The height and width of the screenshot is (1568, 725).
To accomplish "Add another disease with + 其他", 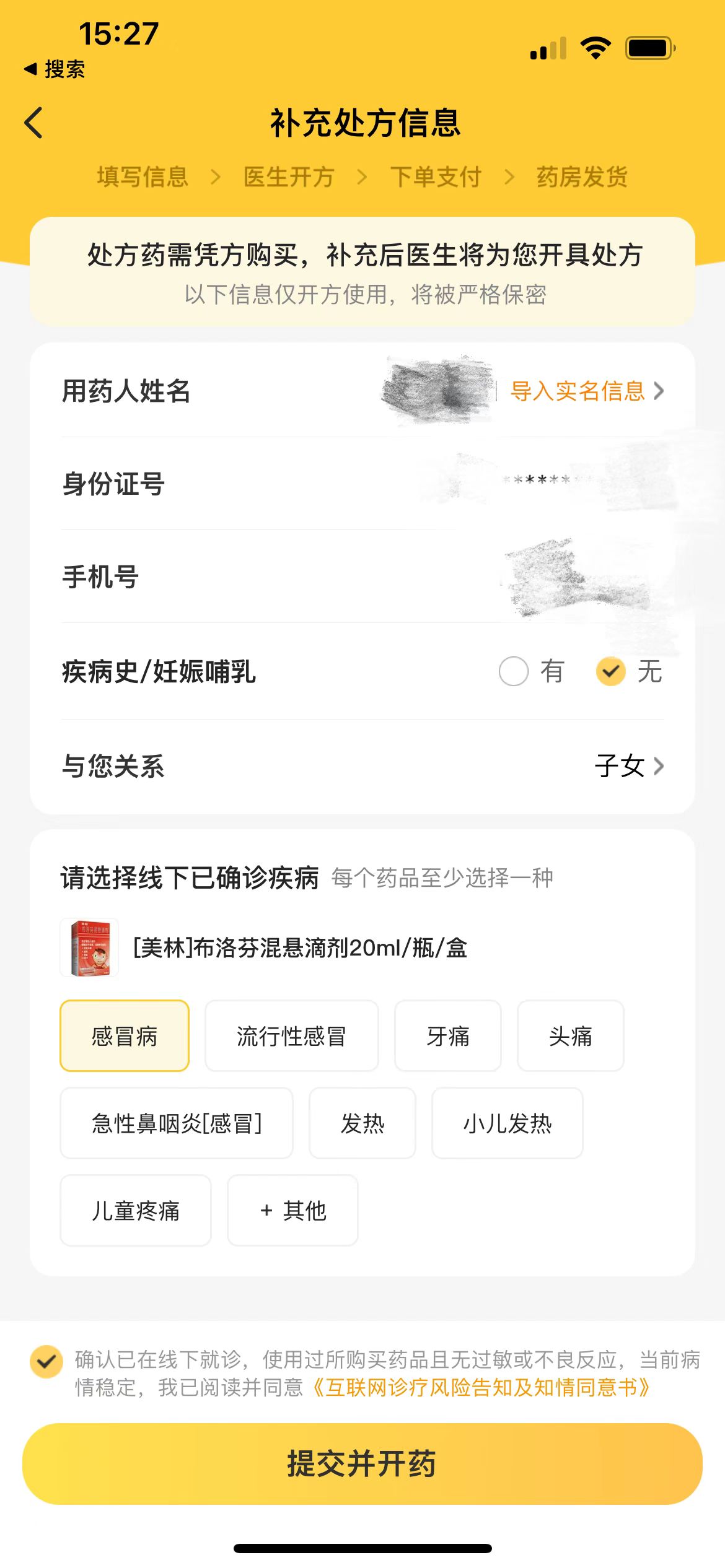I will [x=292, y=1211].
